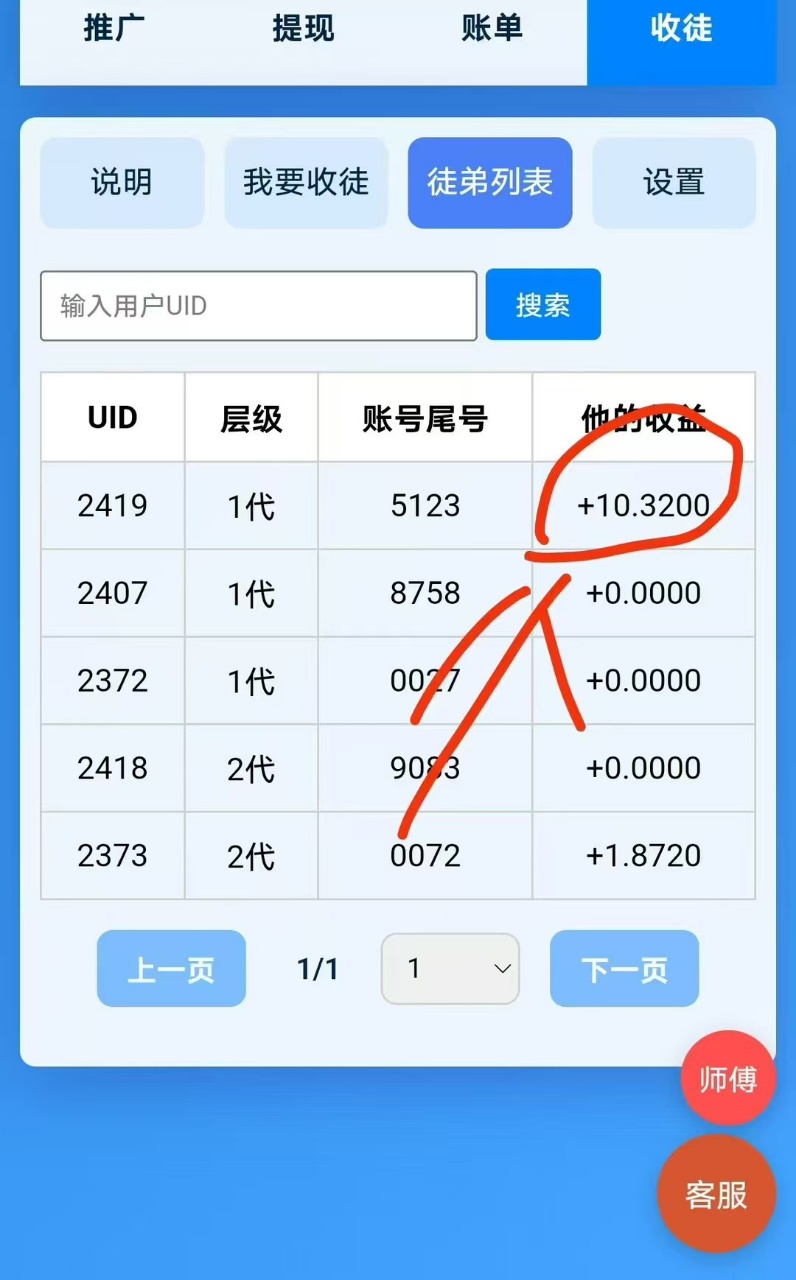The width and height of the screenshot is (796, 1280).
Task: Open the 说明 section
Action: 122,183
